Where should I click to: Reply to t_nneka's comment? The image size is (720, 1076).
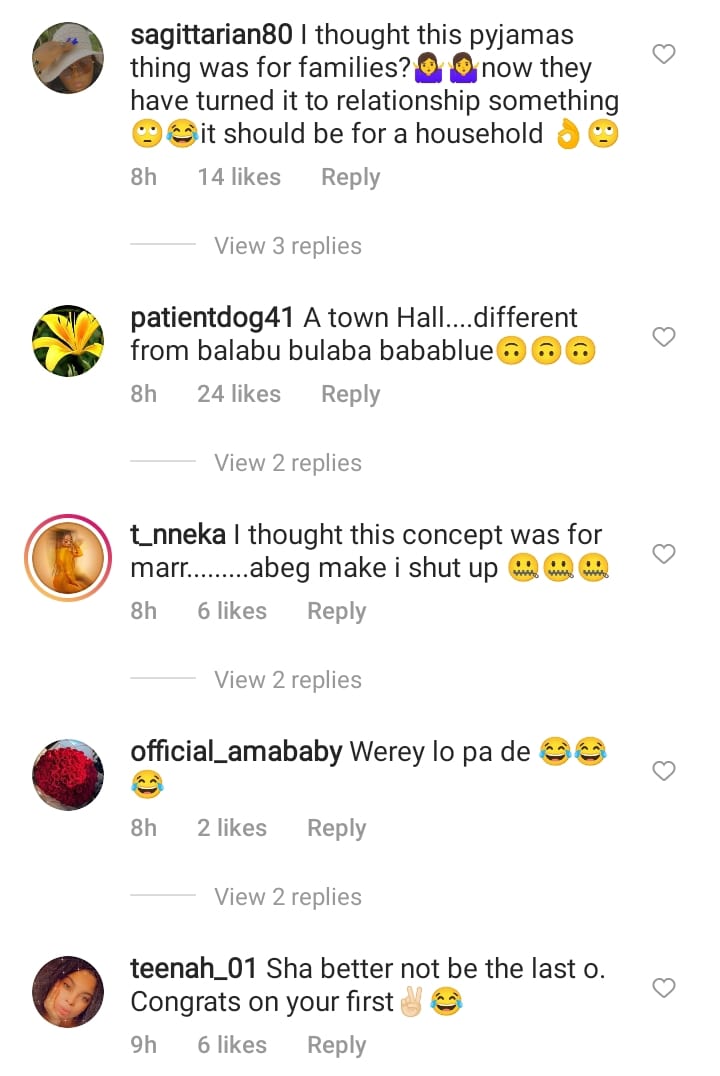(x=336, y=611)
